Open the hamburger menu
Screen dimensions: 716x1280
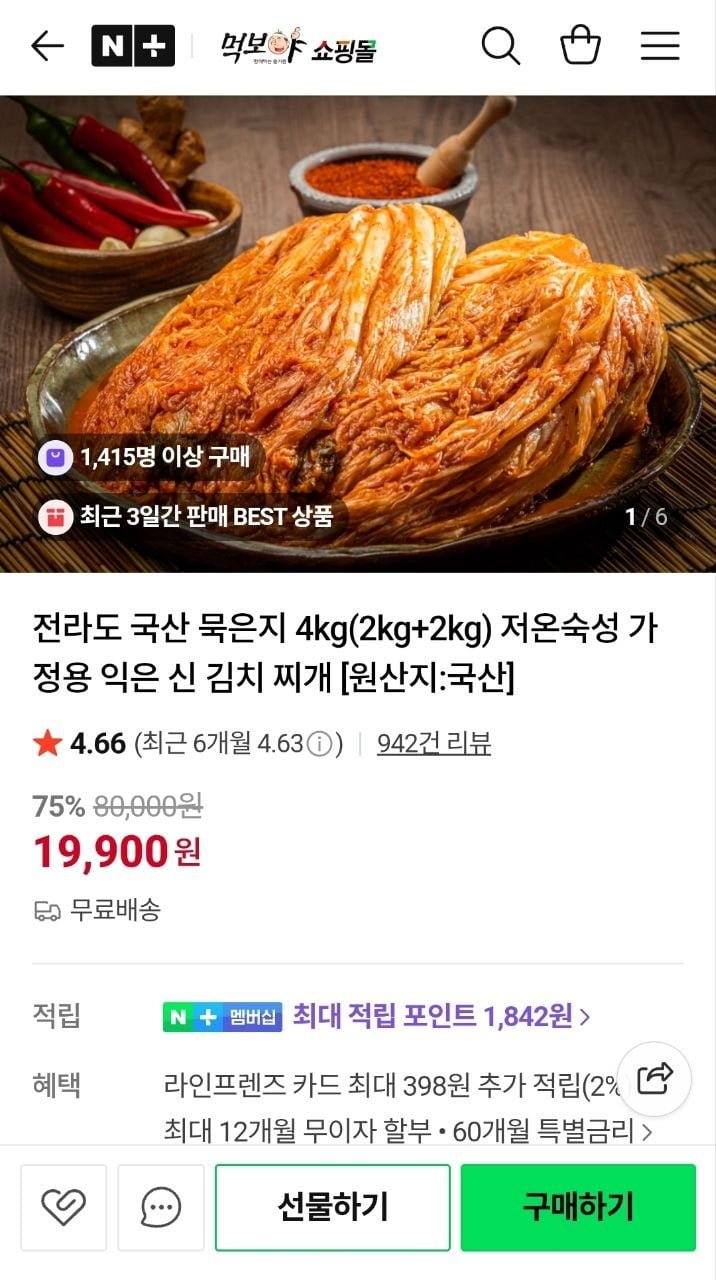click(x=660, y=46)
